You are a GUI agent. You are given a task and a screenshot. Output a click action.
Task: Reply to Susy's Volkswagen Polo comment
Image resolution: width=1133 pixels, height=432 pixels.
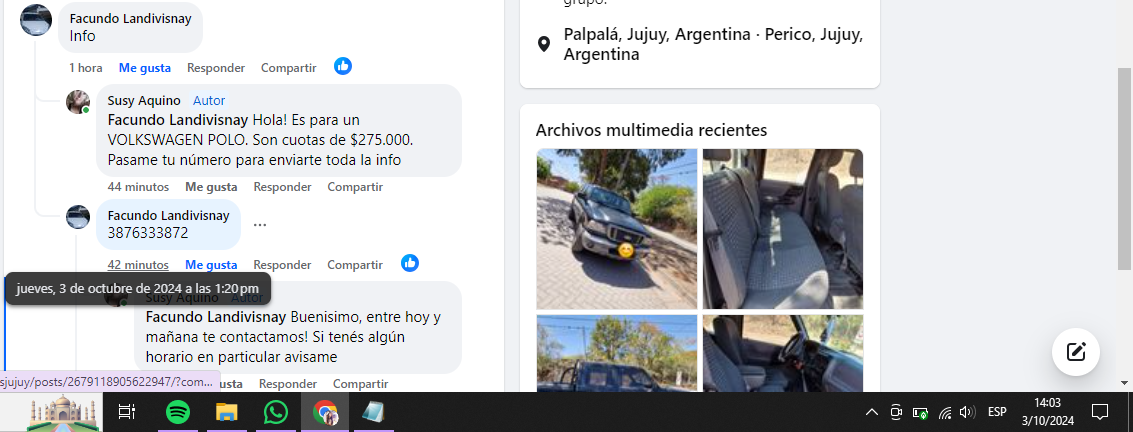coord(282,187)
